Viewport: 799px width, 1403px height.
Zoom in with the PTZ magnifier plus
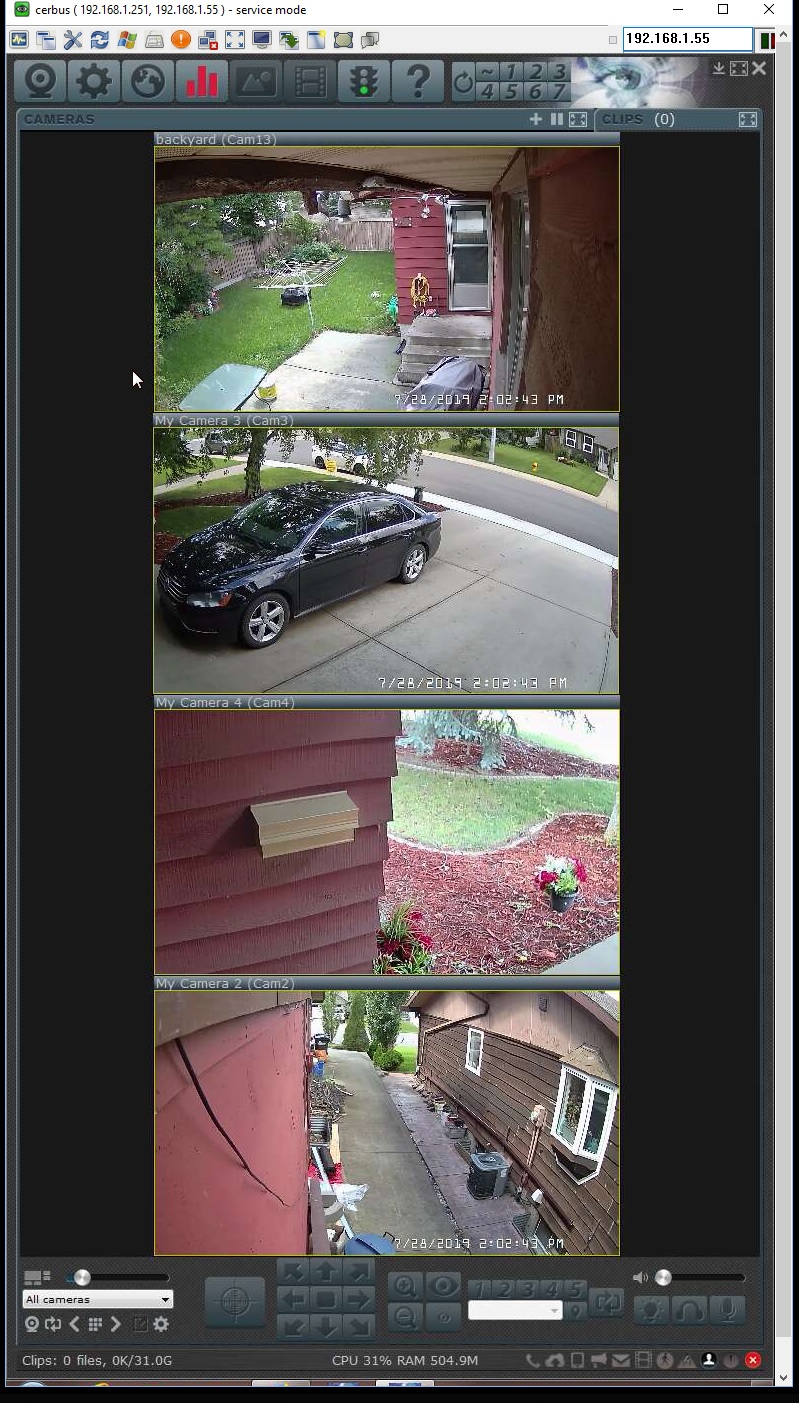[404, 1287]
